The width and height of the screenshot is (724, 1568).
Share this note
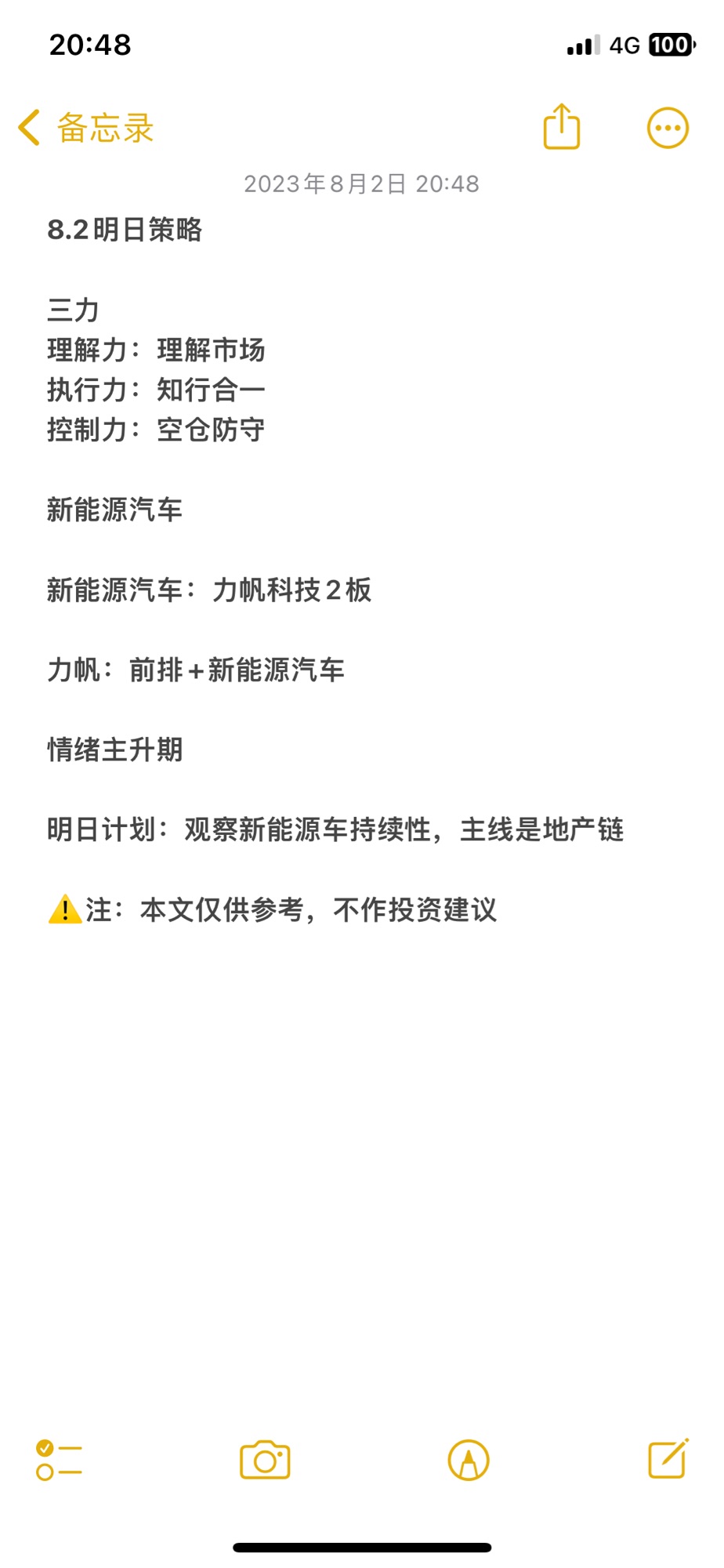click(562, 126)
